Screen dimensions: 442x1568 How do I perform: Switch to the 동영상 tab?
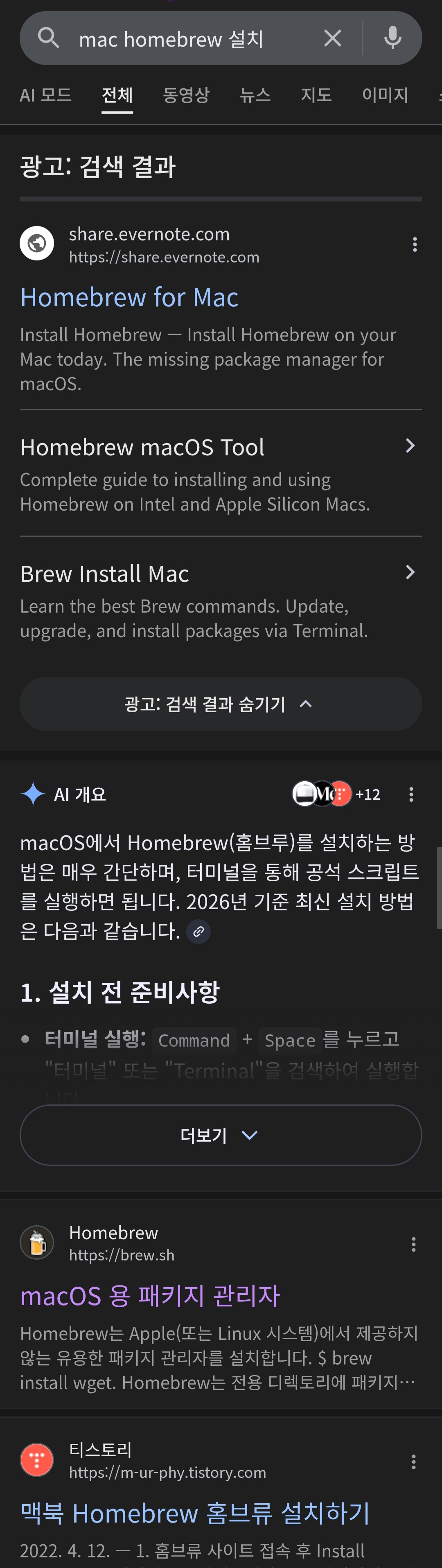(186, 95)
